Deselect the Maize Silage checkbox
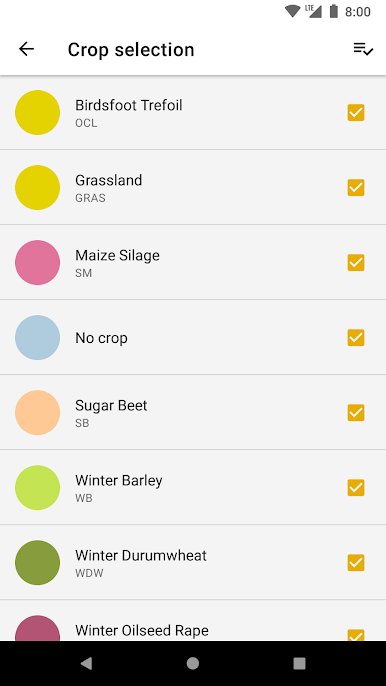386x686 pixels. coord(356,262)
